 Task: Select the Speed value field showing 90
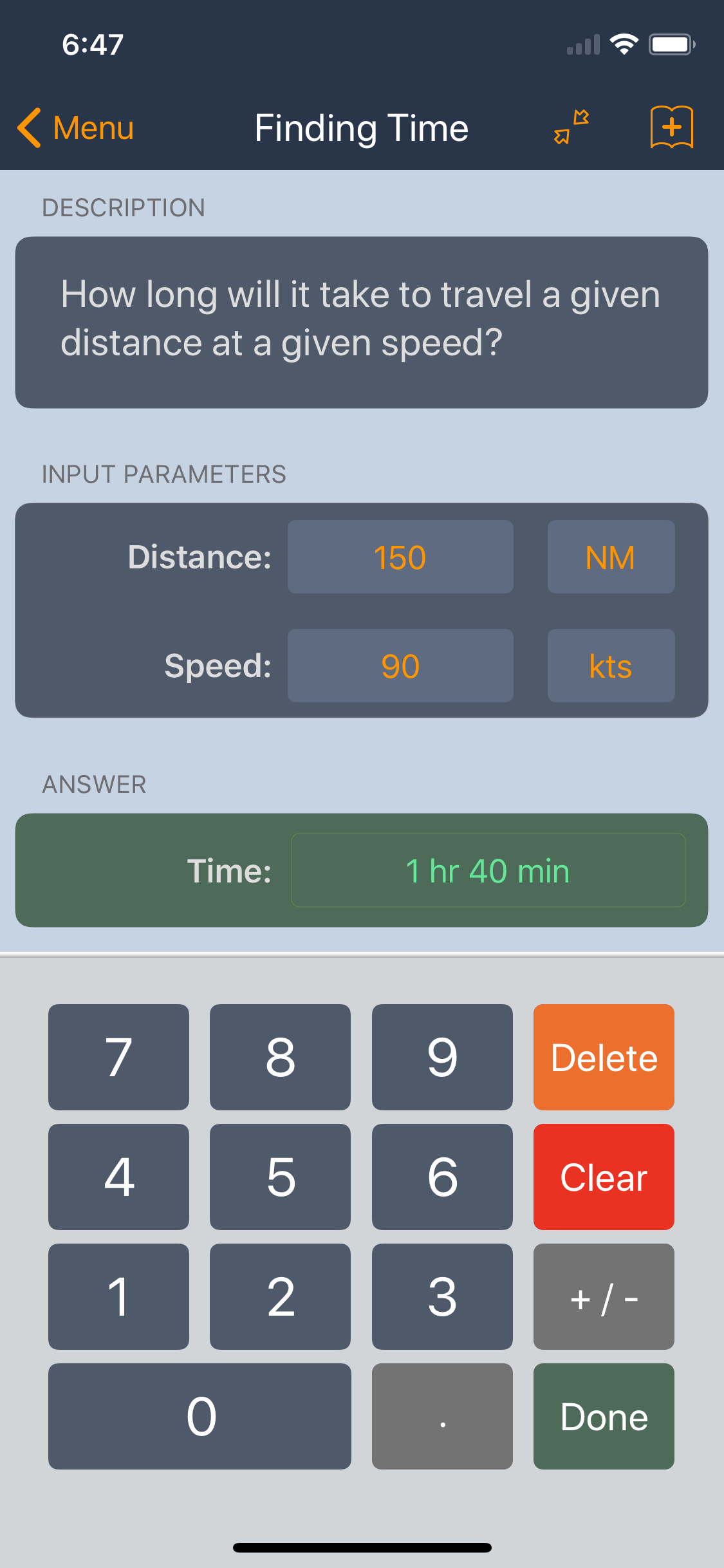(x=400, y=666)
